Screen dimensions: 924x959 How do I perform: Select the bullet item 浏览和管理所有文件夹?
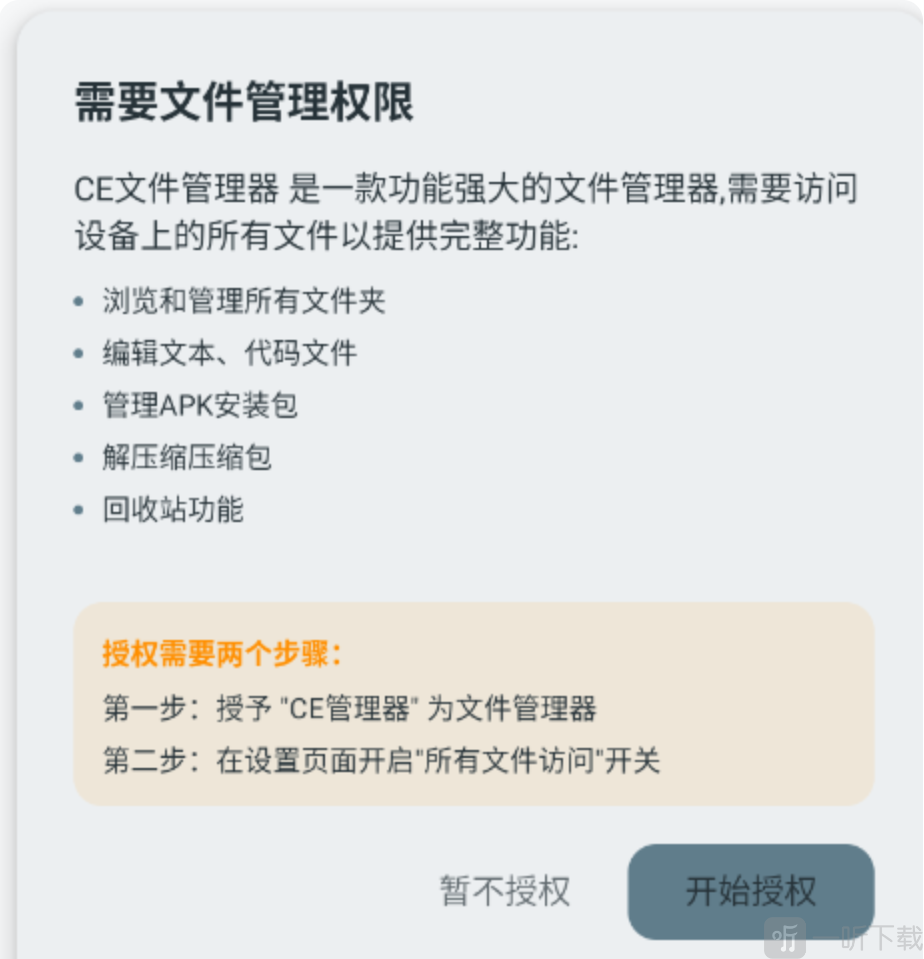click(244, 300)
